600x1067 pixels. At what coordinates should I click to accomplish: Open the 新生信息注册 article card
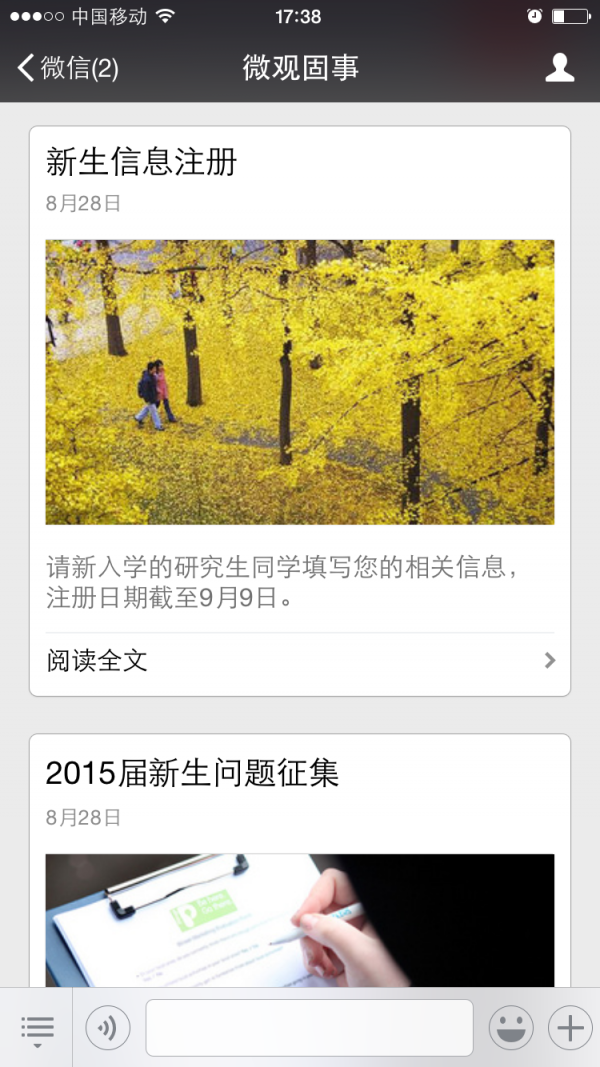(299, 381)
